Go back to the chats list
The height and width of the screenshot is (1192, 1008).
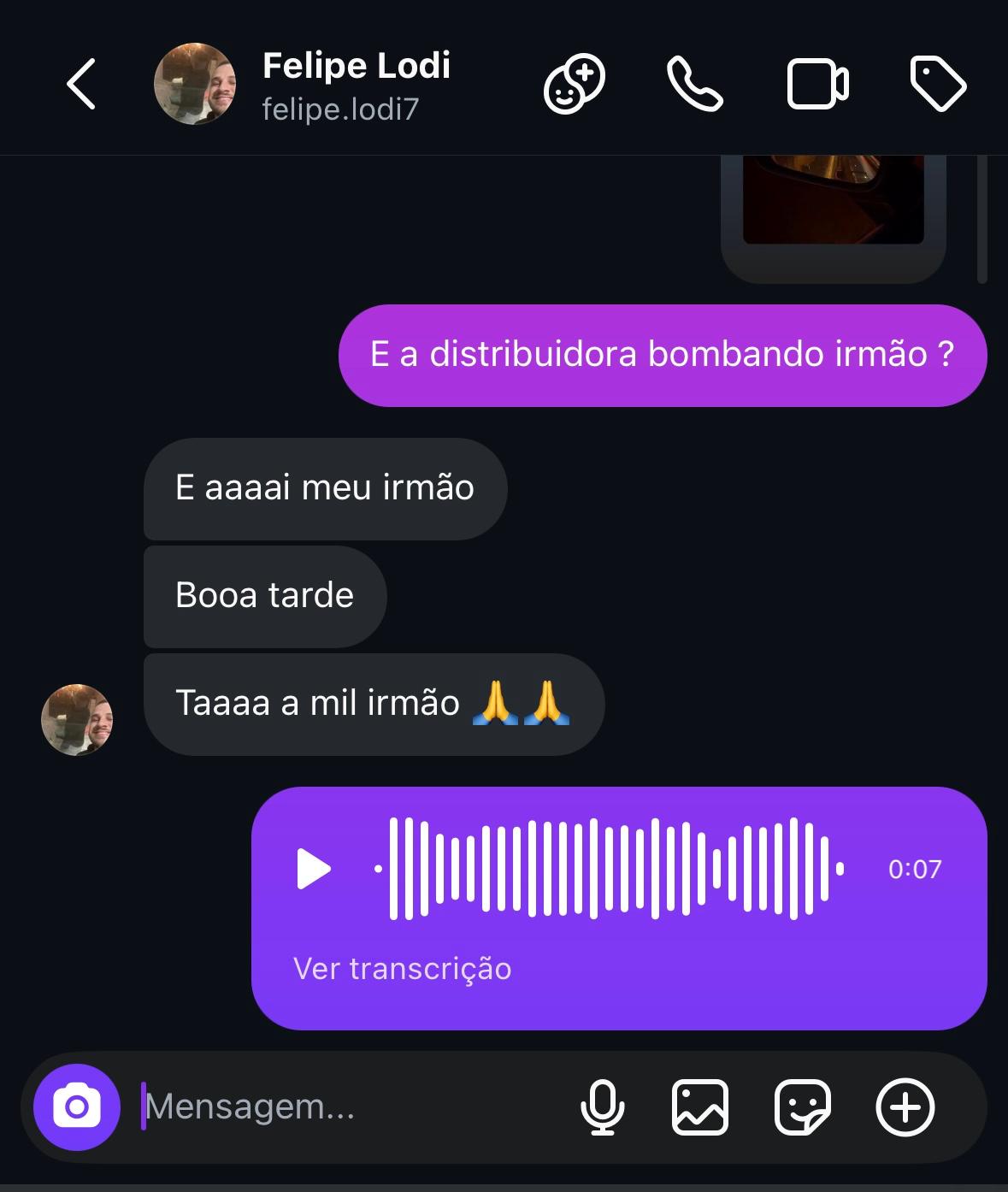(81, 84)
